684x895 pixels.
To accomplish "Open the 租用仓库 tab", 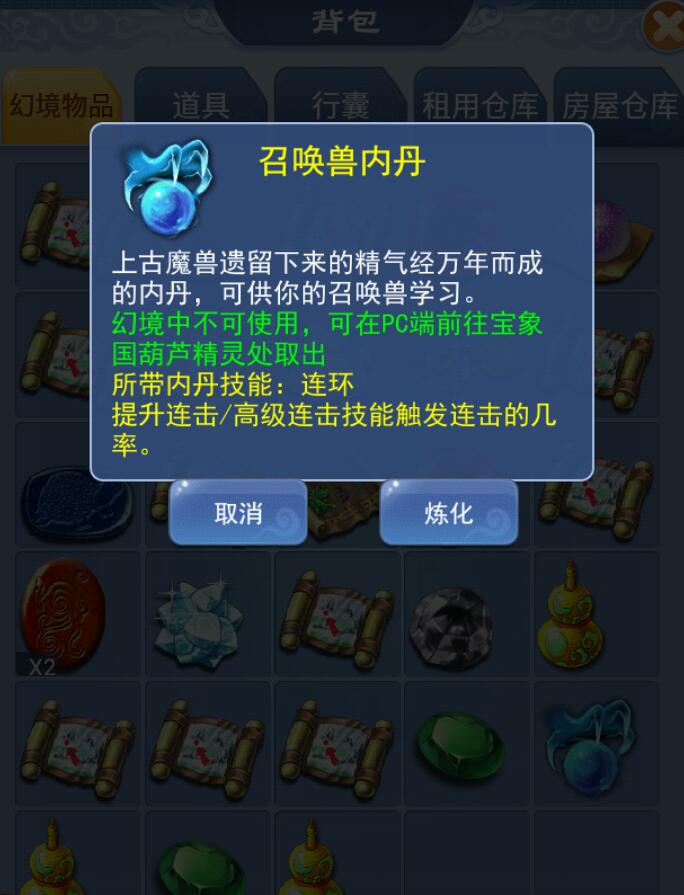I will click(x=480, y=106).
